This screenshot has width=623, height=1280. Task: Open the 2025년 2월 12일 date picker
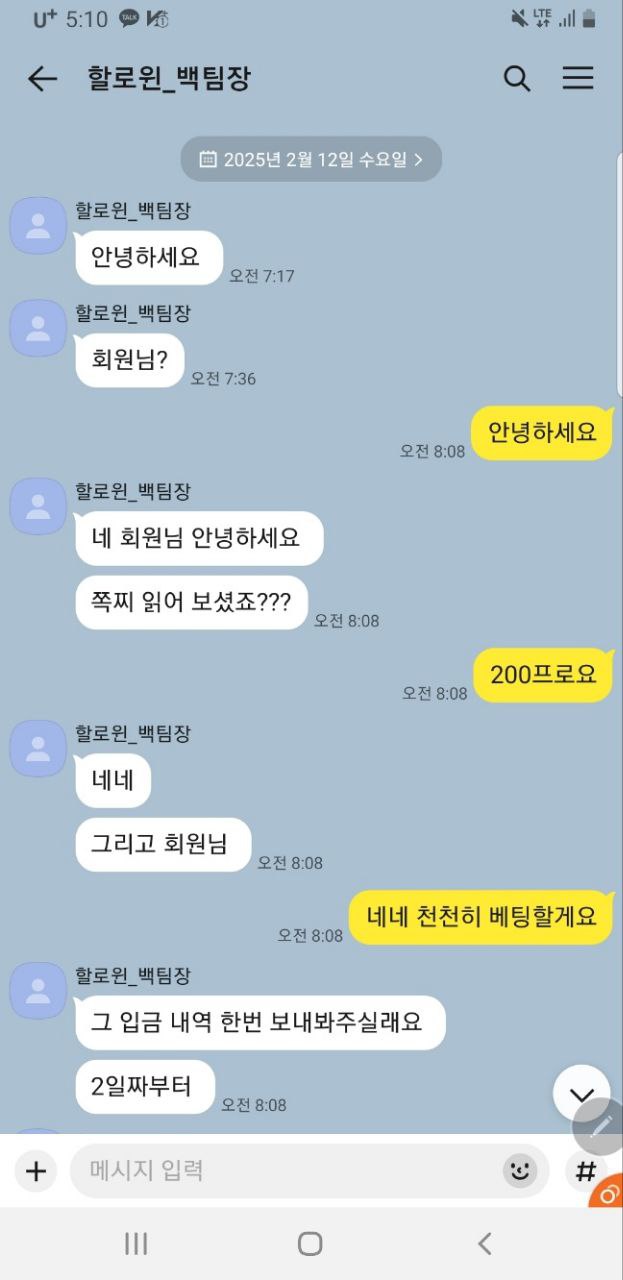[311, 159]
